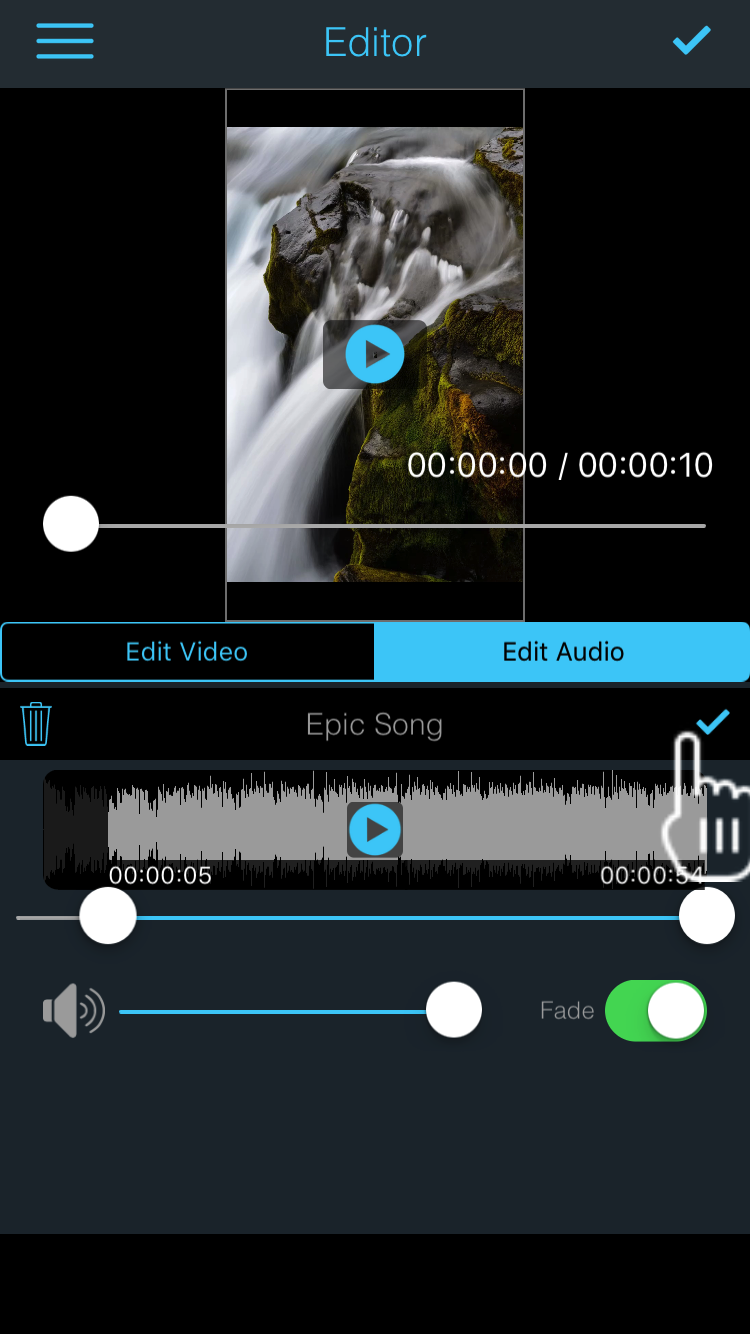Viewport: 750px width, 1334px height.
Task: Confirm Epic Song audio with the checkmark
Action: (x=712, y=721)
